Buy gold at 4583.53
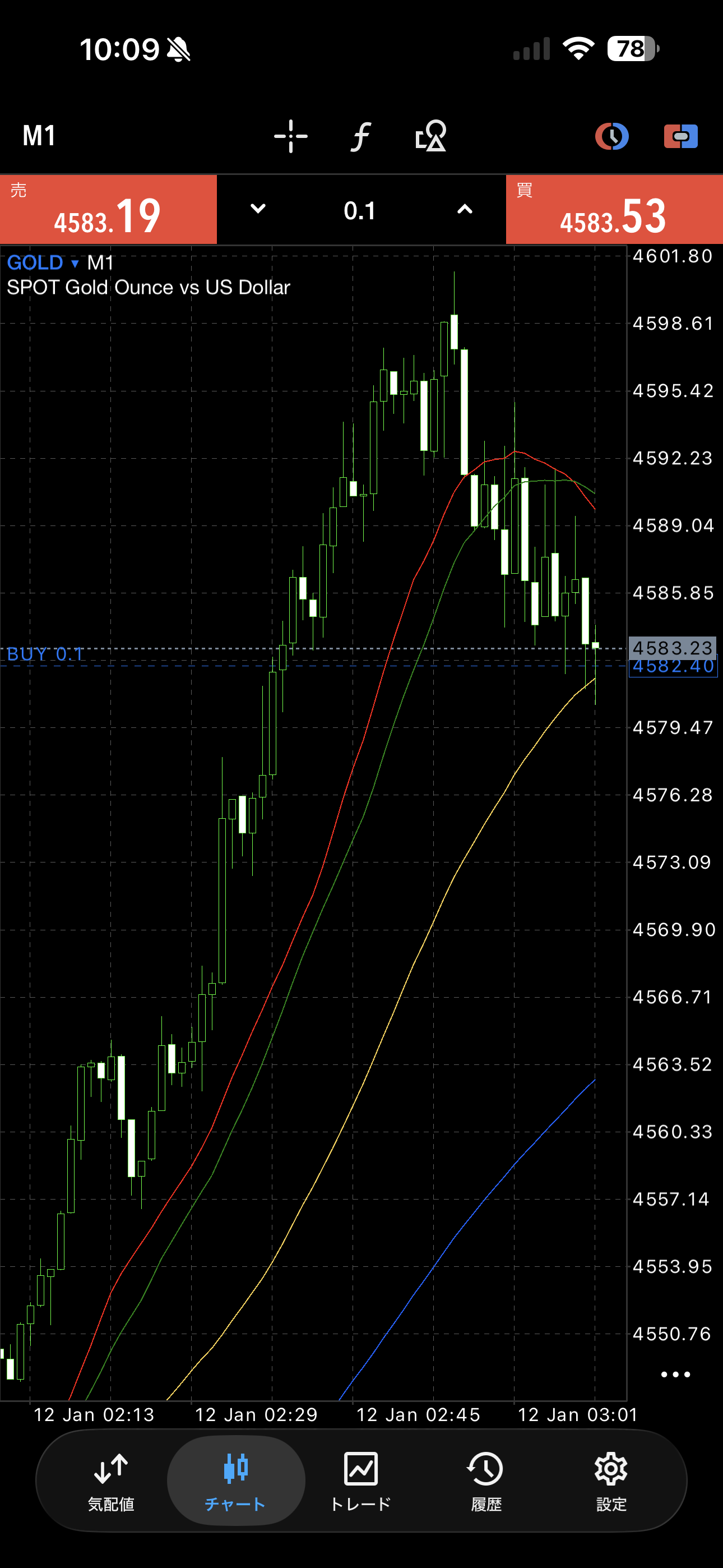The height and width of the screenshot is (1568, 723). click(614, 210)
